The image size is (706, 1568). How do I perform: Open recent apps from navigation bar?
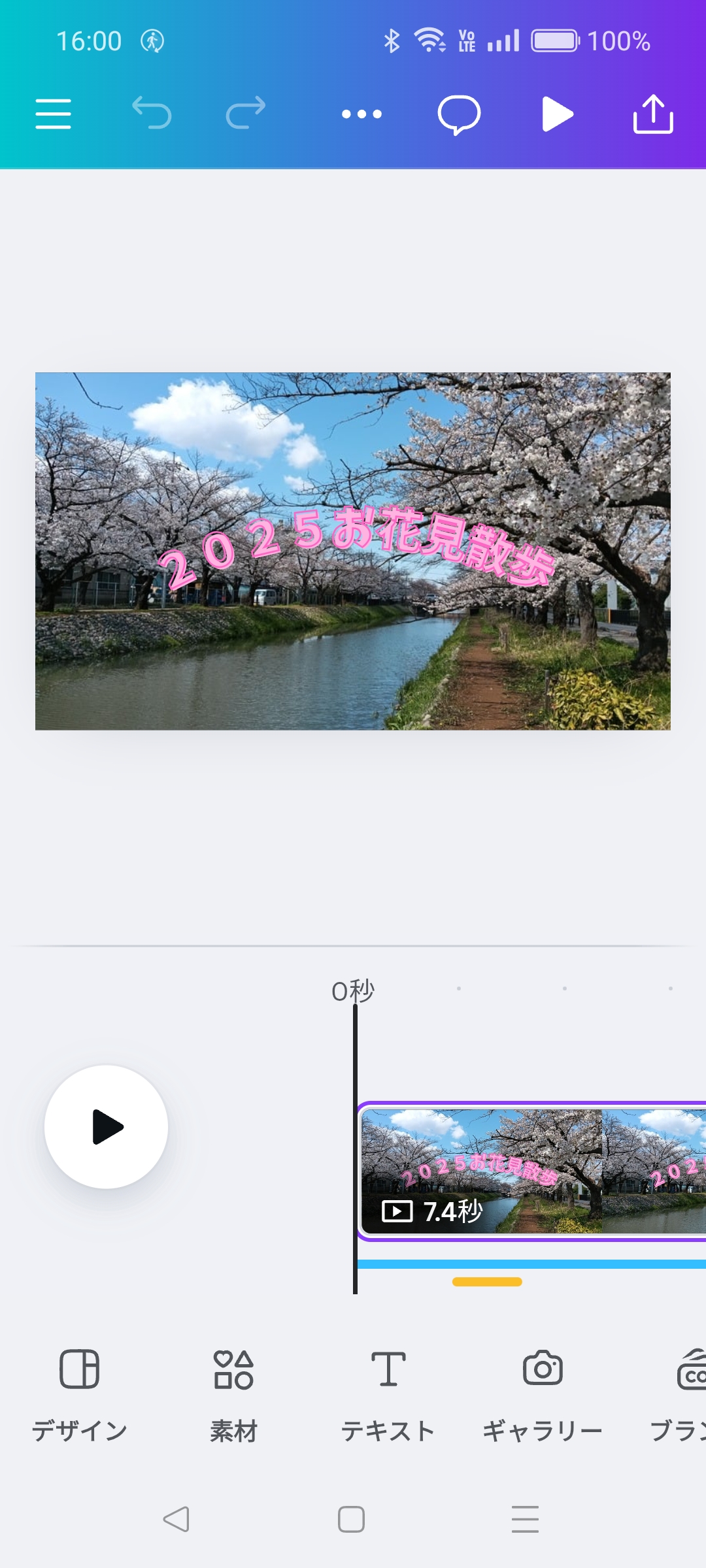(x=525, y=1519)
